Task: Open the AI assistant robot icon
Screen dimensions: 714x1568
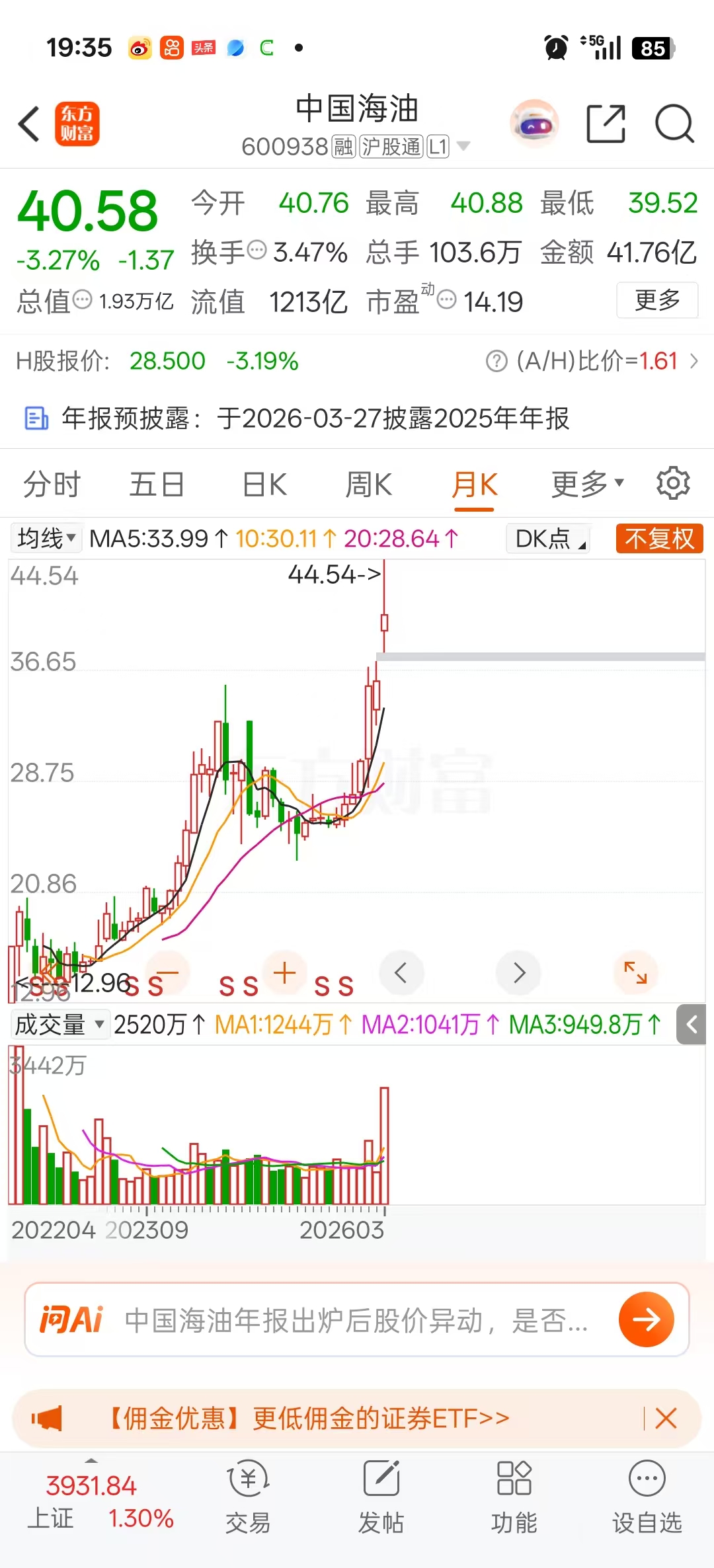Action: [x=535, y=124]
